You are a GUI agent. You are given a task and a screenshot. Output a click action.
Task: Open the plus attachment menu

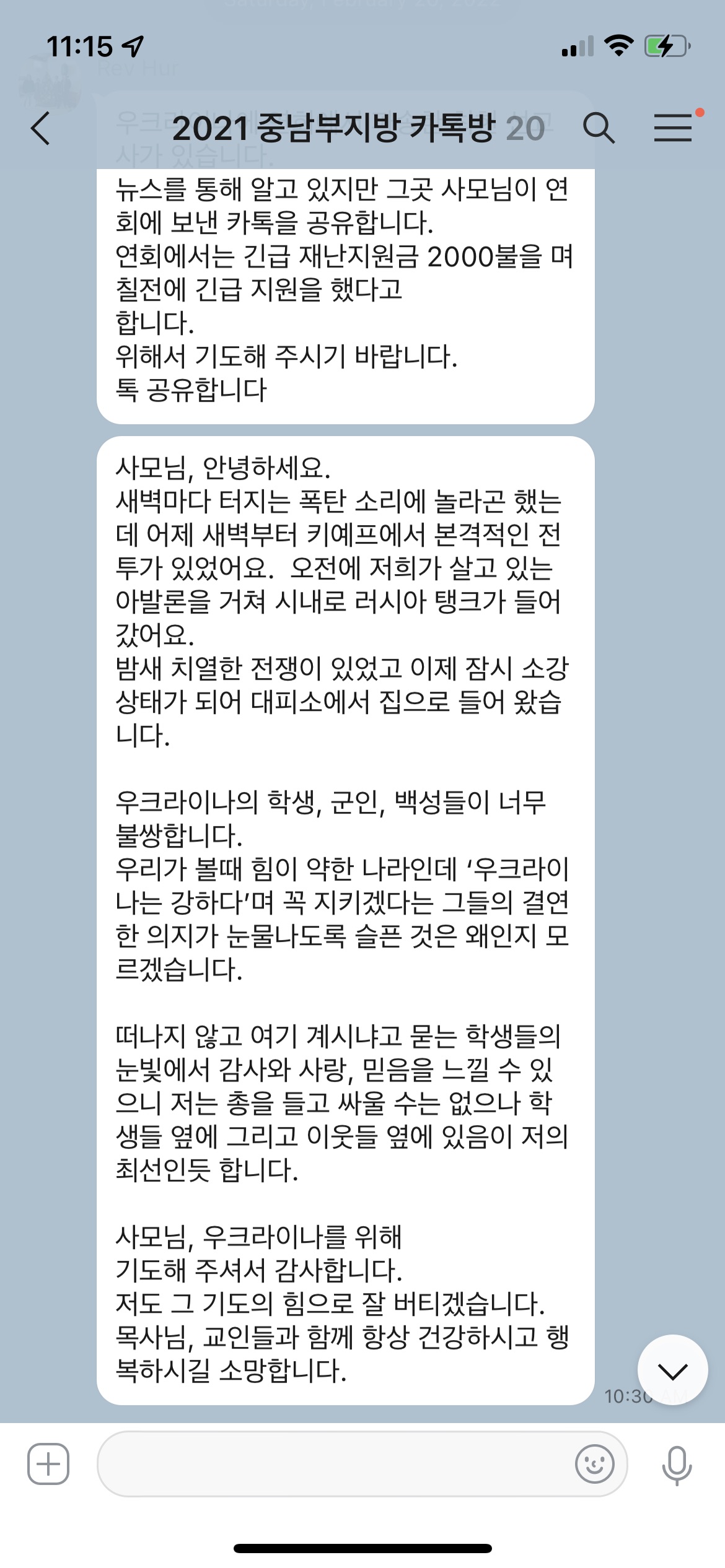pyautogui.click(x=48, y=1464)
